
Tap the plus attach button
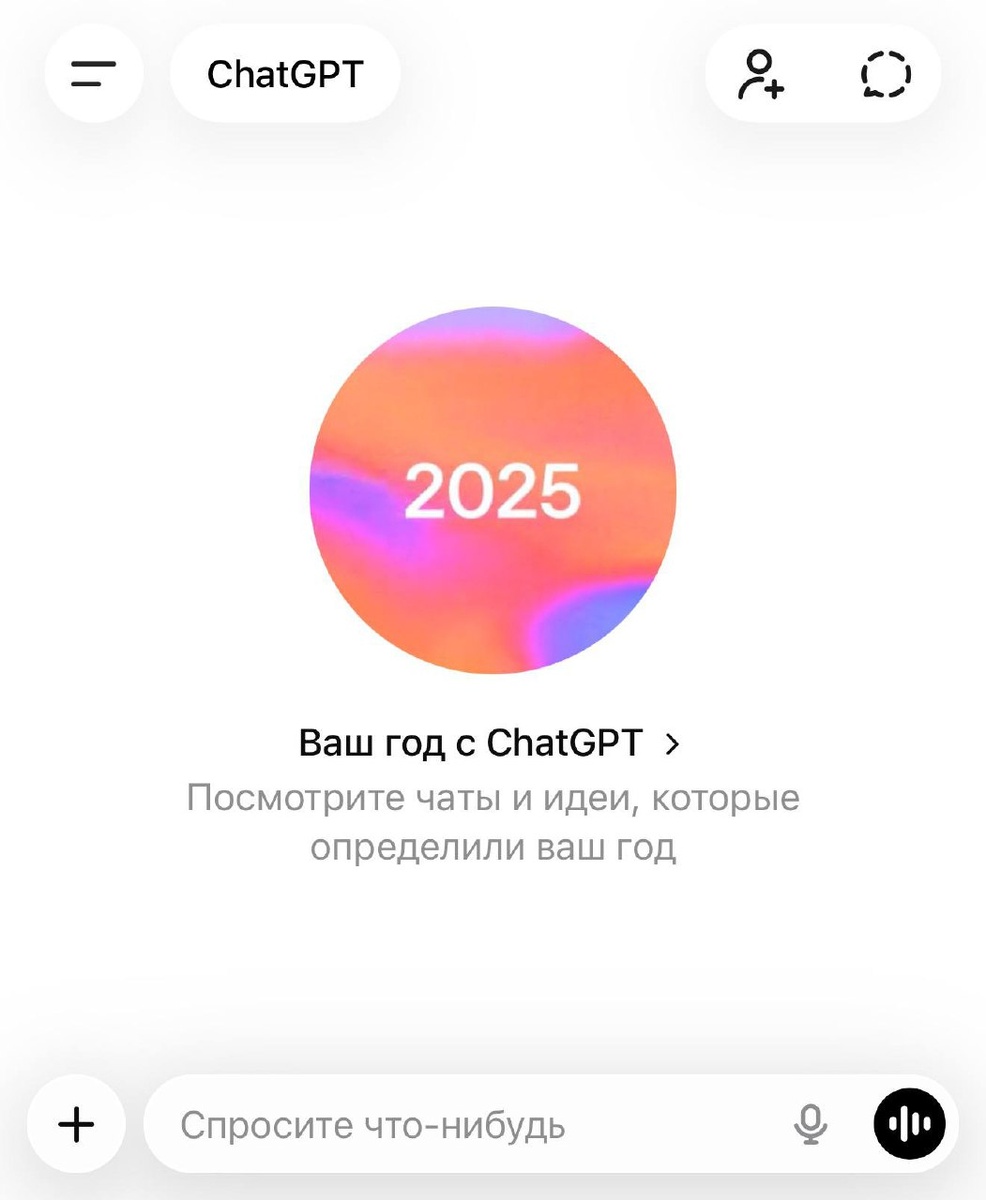point(76,1125)
